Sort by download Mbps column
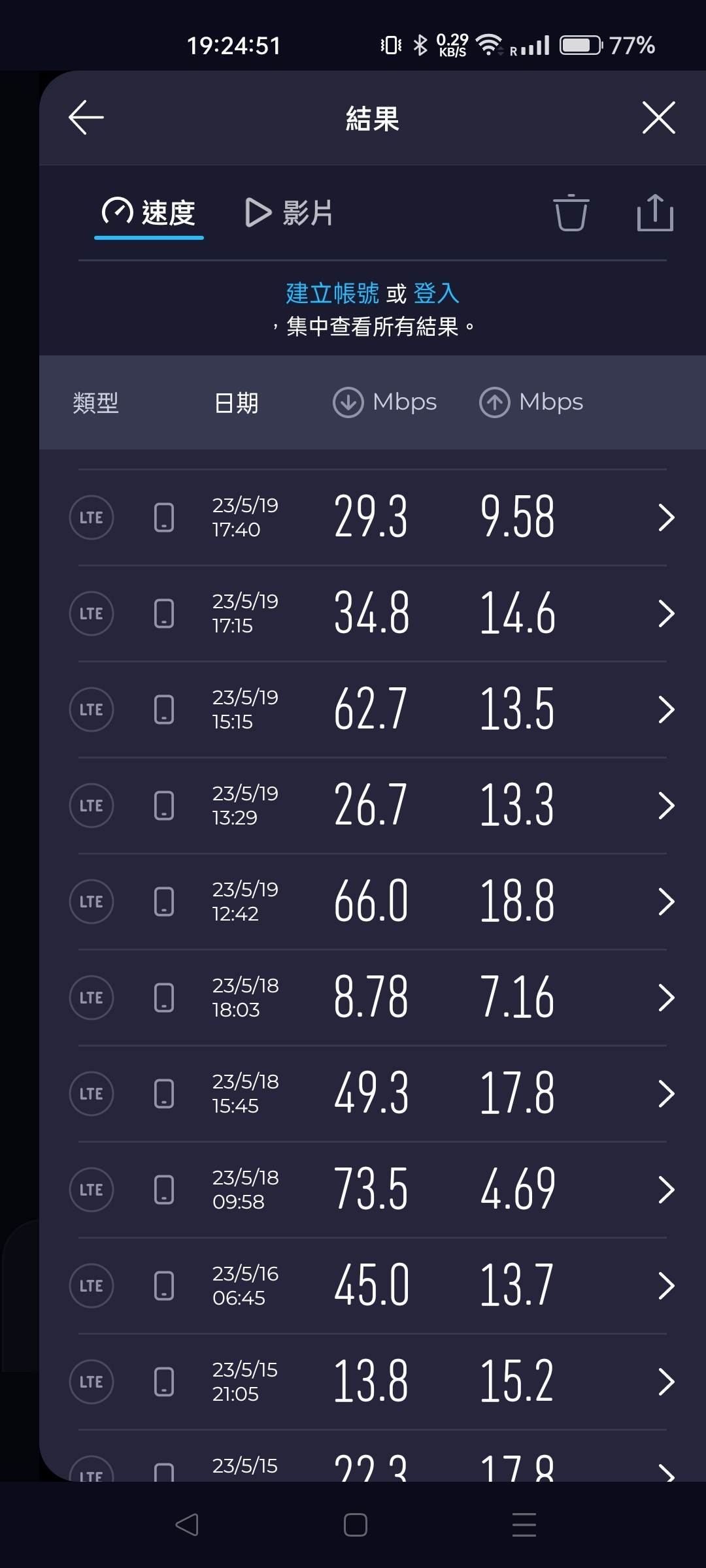Image resolution: width=706 pixels, height=1568 pixels. pos(384,402)
